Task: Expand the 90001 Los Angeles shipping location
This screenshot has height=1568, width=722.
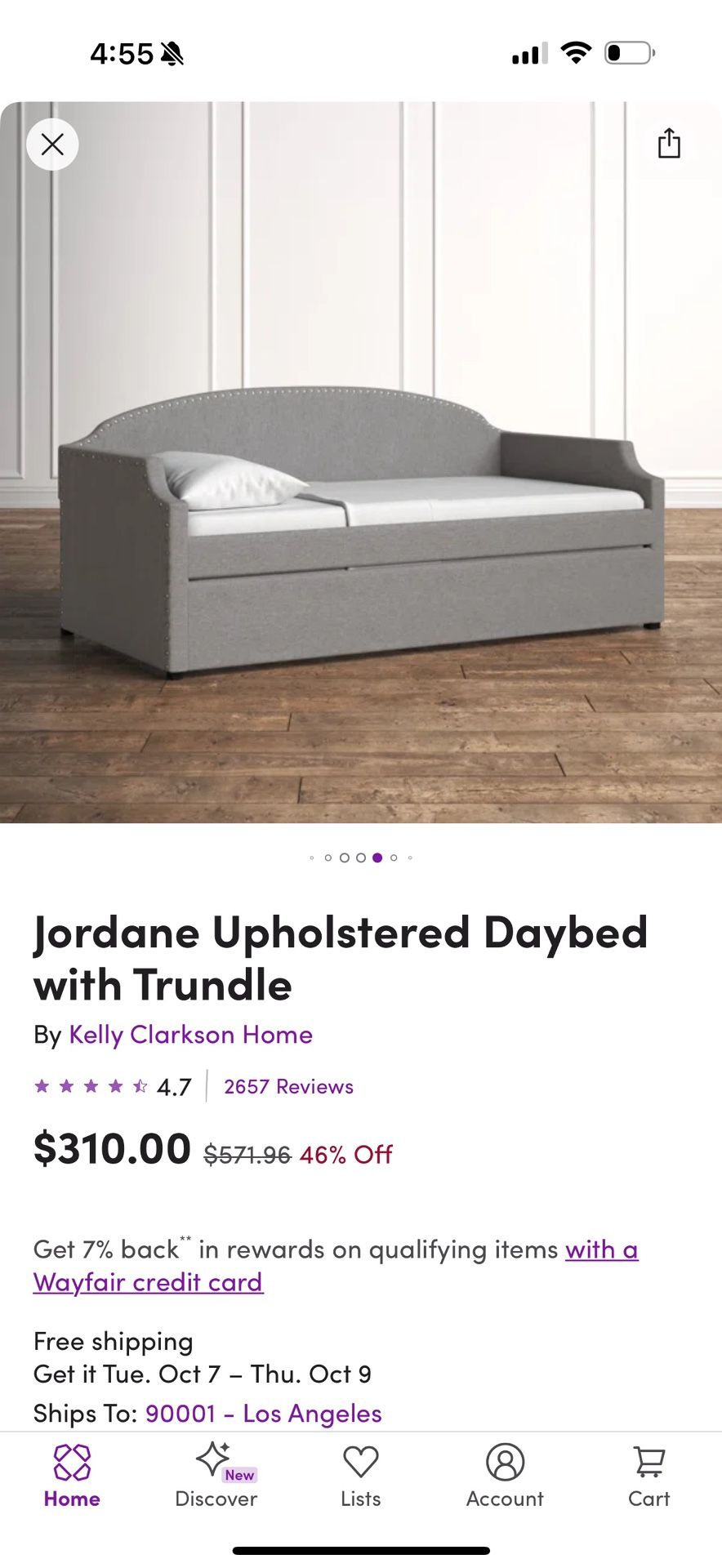Action: (x=263, y=1412)
